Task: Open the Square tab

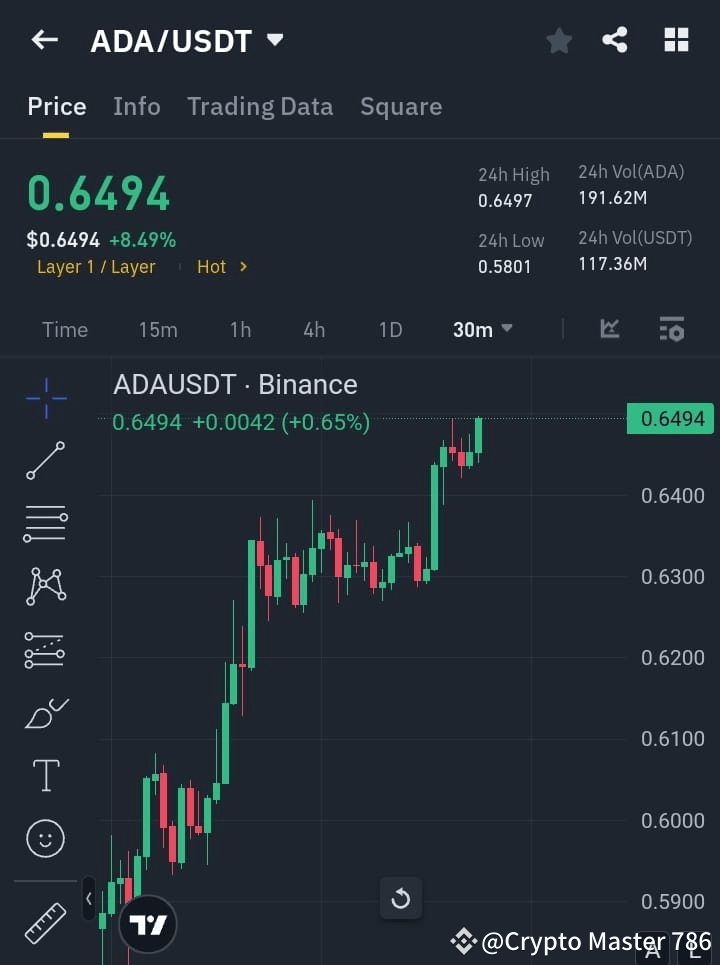Action: pyautogui.click(x=401, y=106)
